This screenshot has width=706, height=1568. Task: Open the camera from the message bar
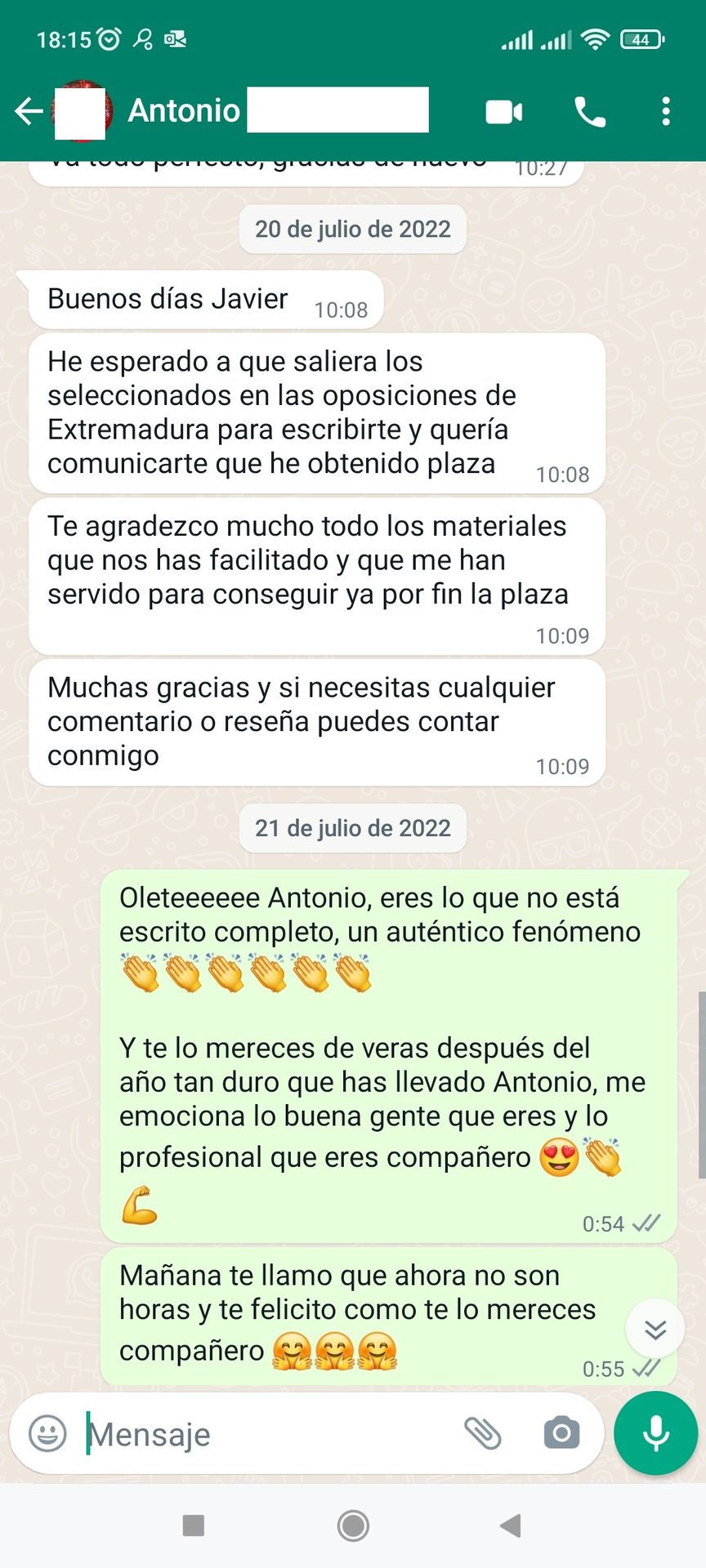pyautogui.click(x=561, y=1433)
